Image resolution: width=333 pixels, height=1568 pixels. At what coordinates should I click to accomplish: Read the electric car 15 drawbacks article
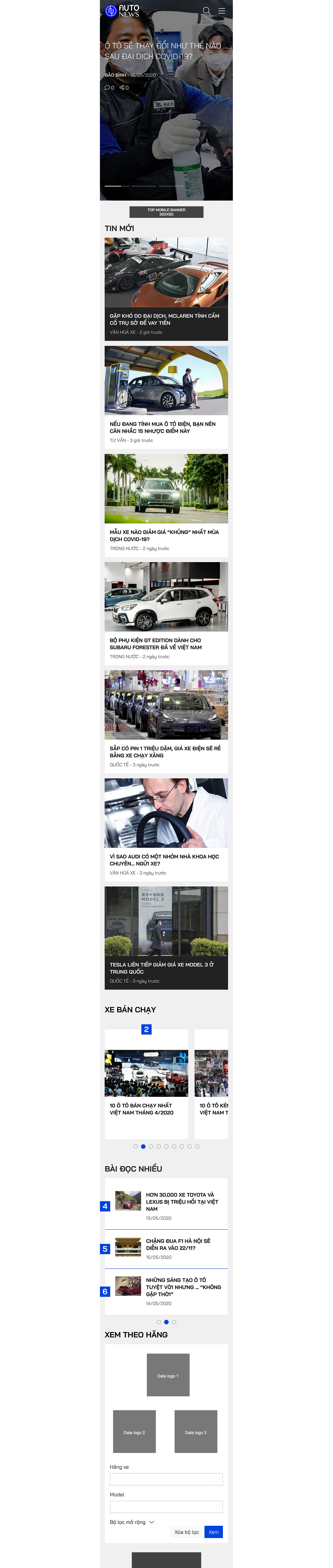163,427
